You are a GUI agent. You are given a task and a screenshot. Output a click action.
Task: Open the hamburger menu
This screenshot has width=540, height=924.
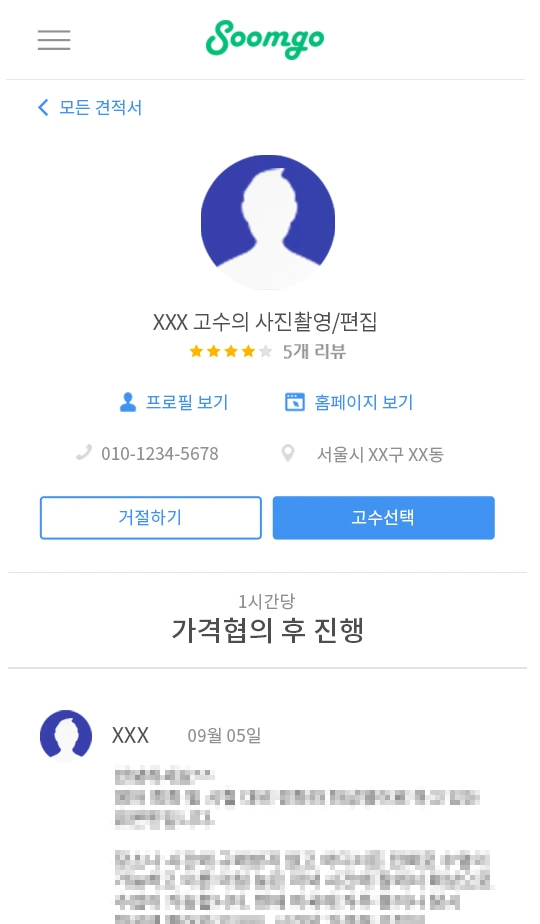54,40
